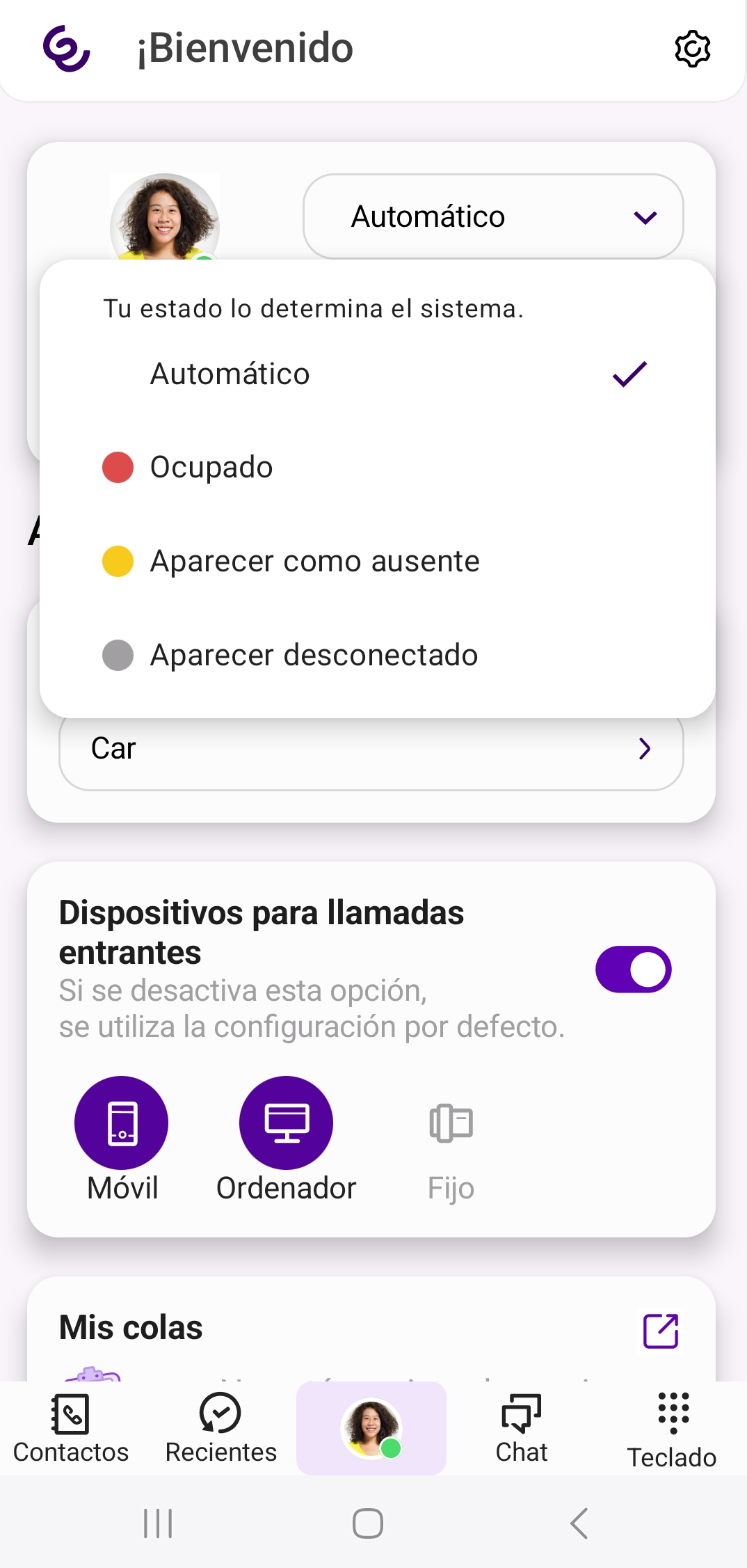
Task: Collapse the Automático status dropdown
Action: coord(493,216)
